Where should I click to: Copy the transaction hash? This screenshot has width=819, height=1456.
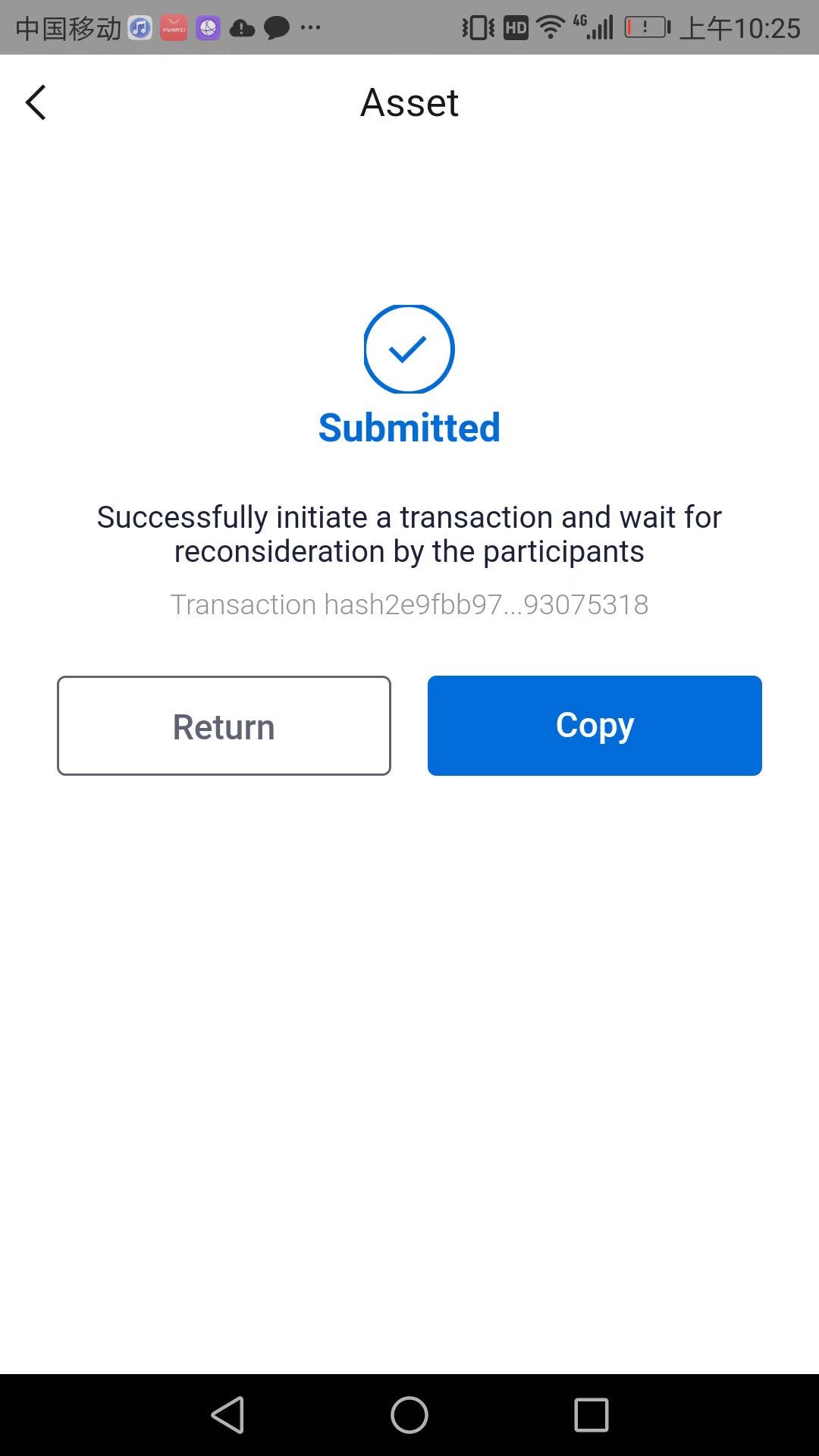(x=595, y=726)
